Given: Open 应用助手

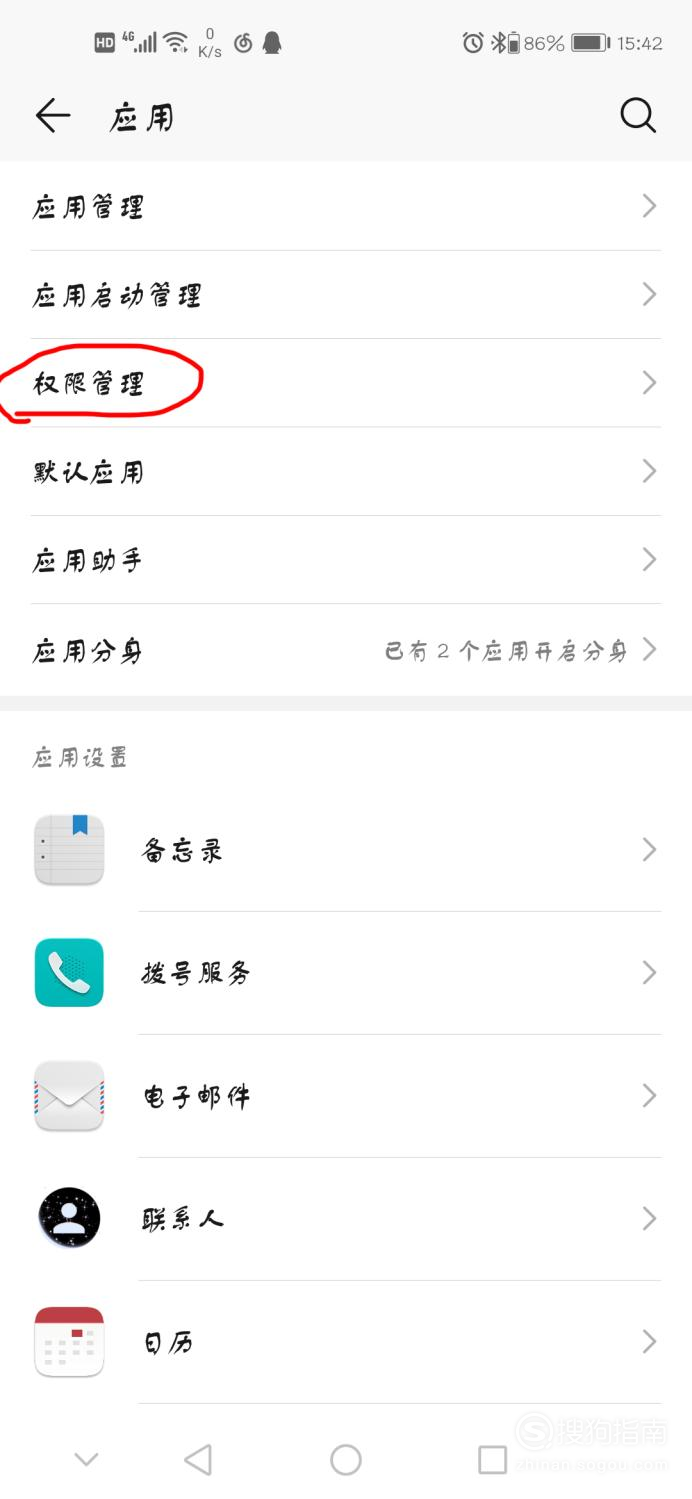Looking at the screenshot, I should click(345, 560).
